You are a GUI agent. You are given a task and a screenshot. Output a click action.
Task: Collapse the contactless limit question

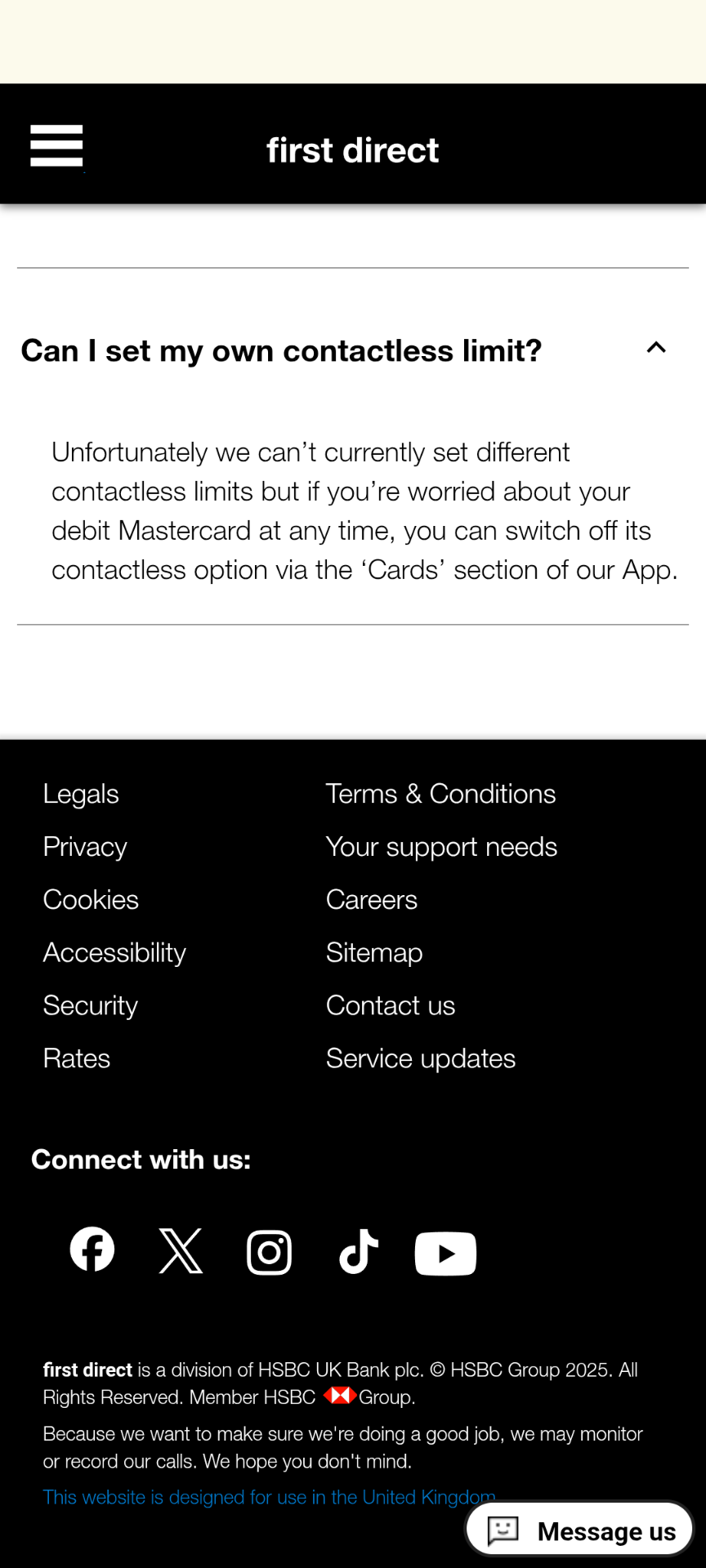coord(655,349)
